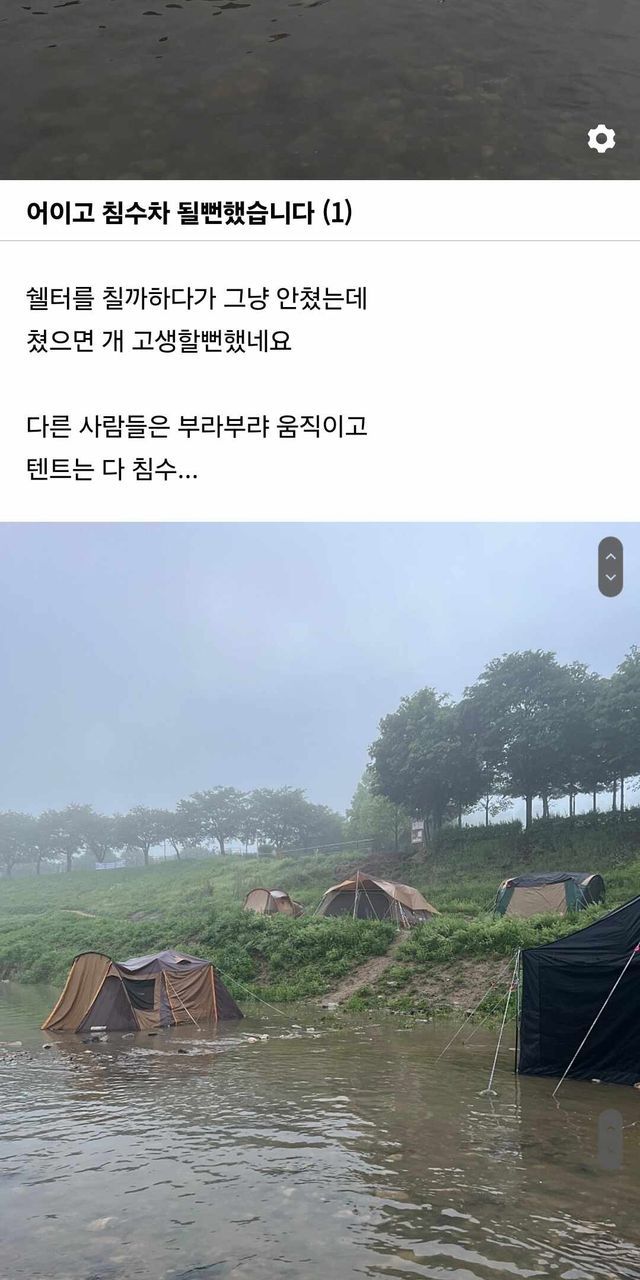The image size is (640, 1280).
Task: Open the settings gear icon
Action: (601, 139)
